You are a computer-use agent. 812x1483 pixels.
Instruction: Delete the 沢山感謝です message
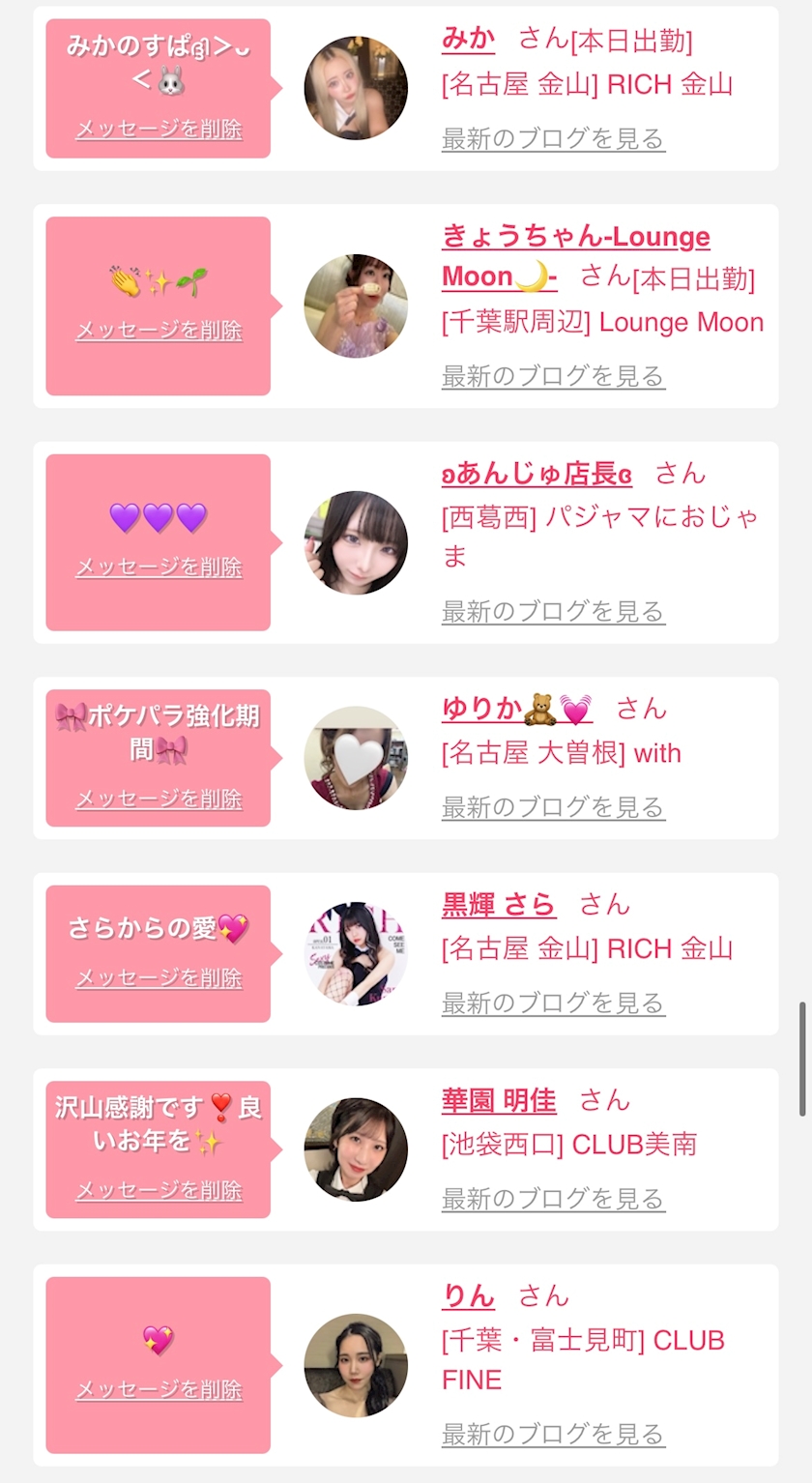tap(159, 1190)
